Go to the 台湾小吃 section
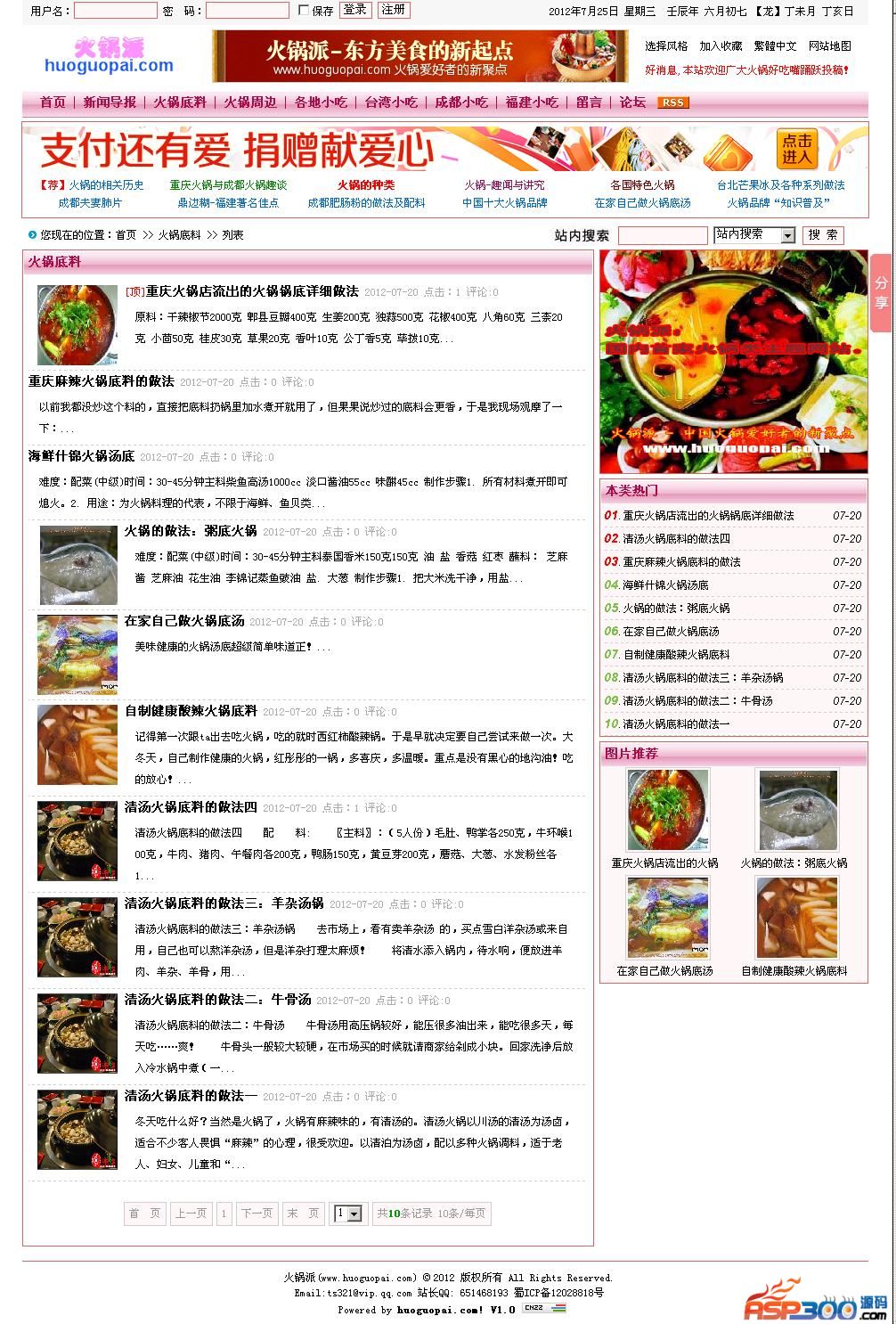 point(391,102)
